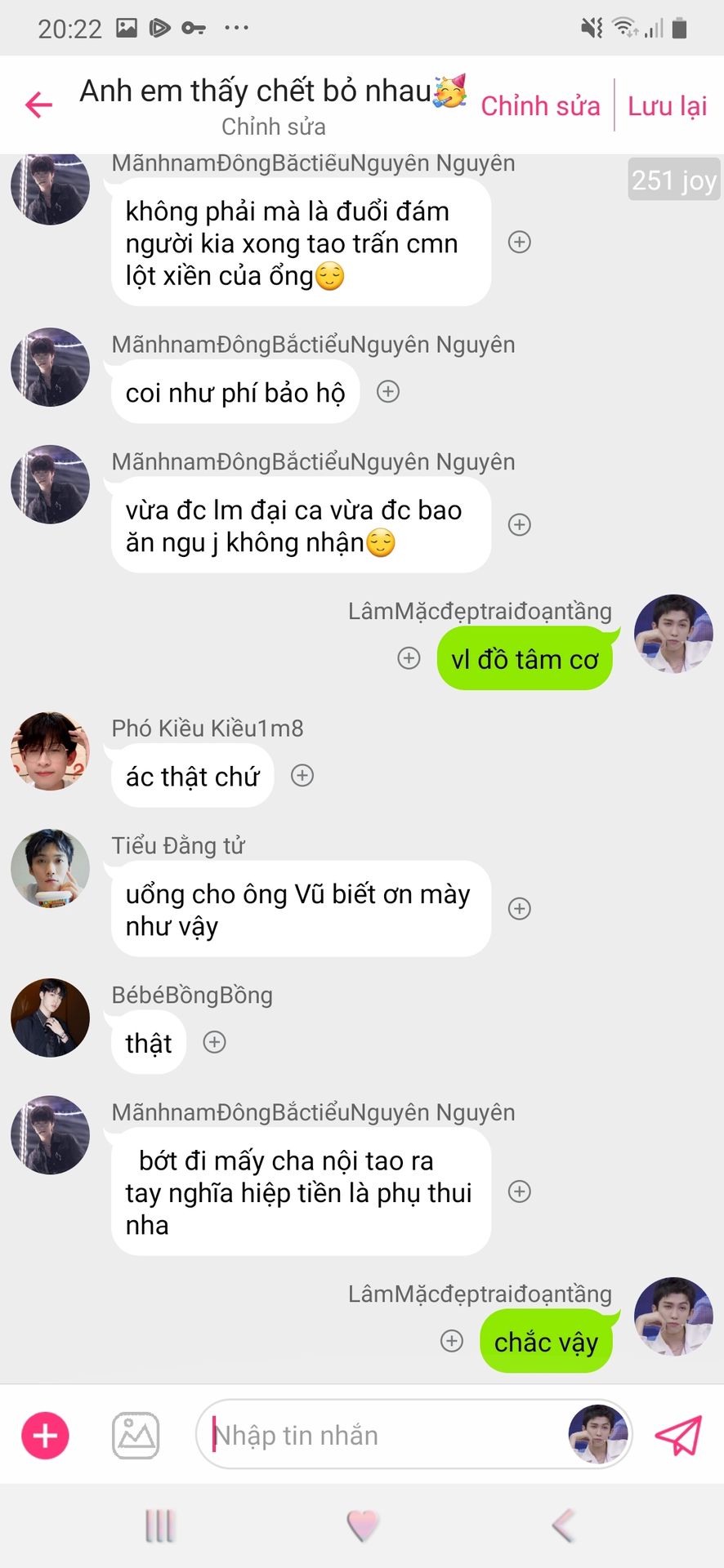Open the pink plus attachment button
This screenshot has height=1568, width=724.
[x=45, y=1436]
